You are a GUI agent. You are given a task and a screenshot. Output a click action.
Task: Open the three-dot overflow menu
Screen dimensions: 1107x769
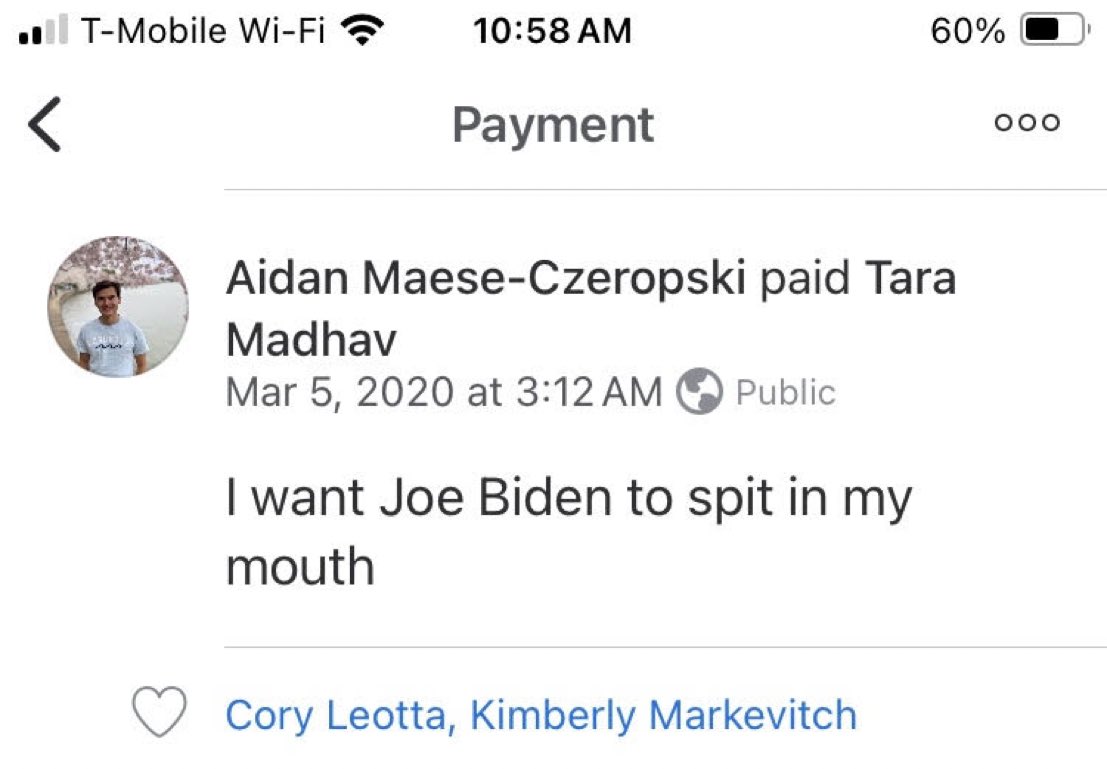[1026, 123]
